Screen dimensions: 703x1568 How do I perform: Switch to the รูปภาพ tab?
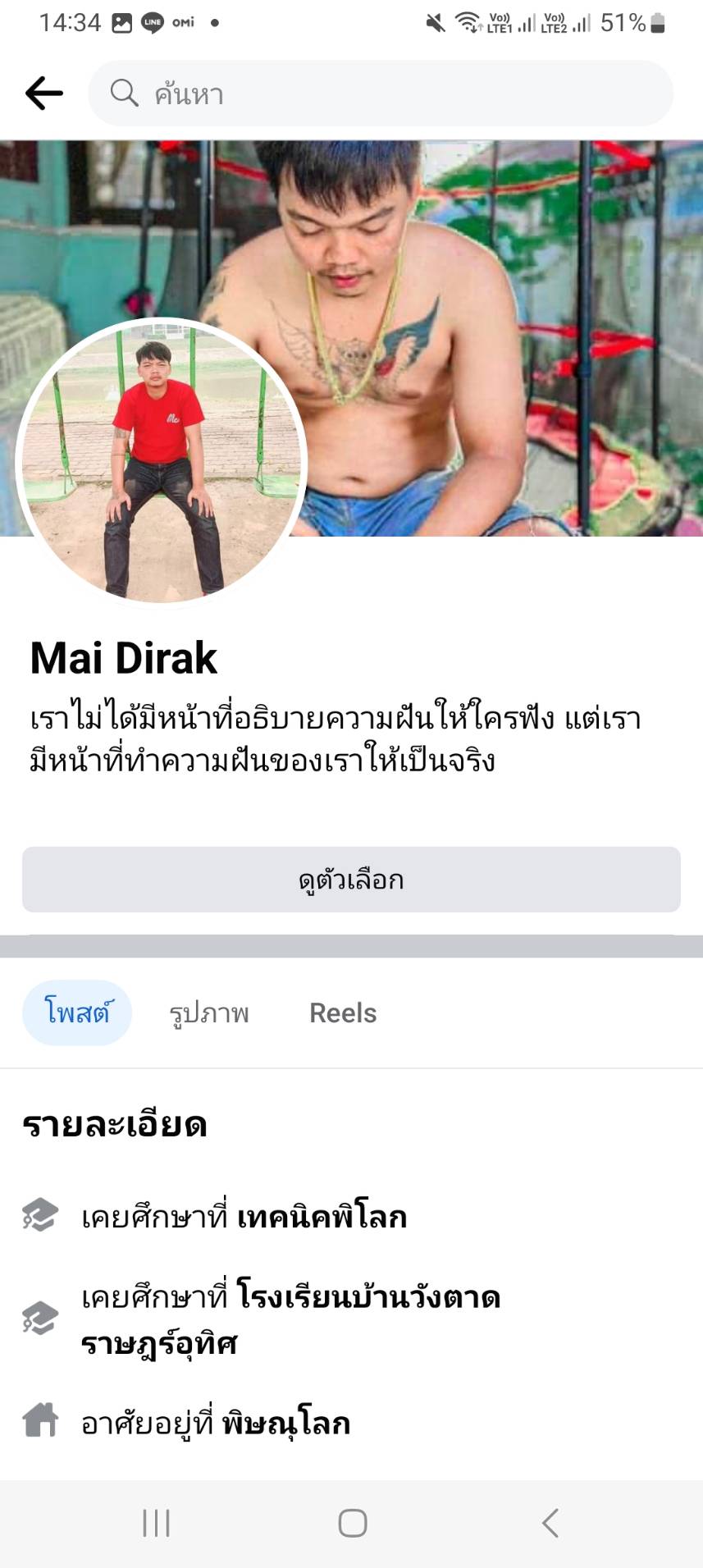(209, 1013)
